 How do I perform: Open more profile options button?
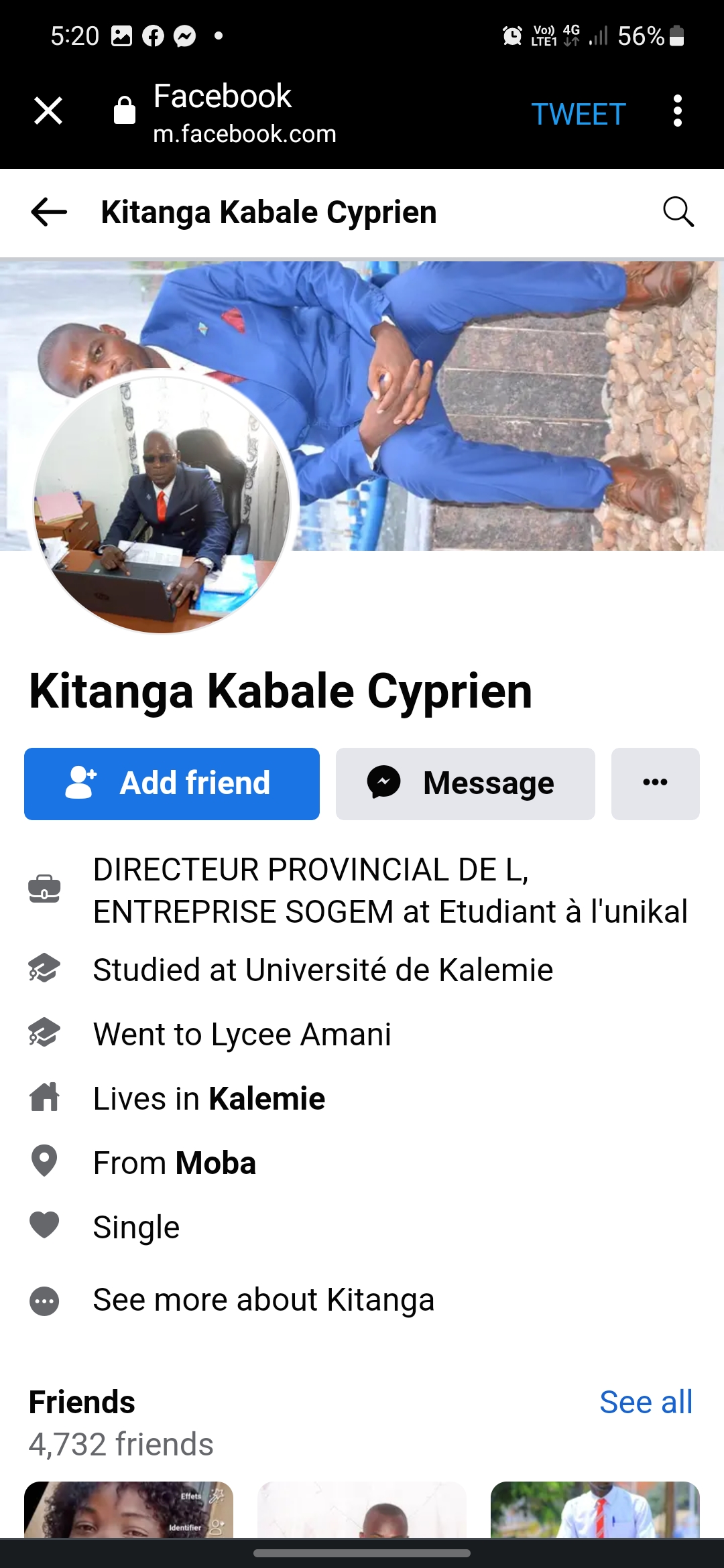pos(655,783)
